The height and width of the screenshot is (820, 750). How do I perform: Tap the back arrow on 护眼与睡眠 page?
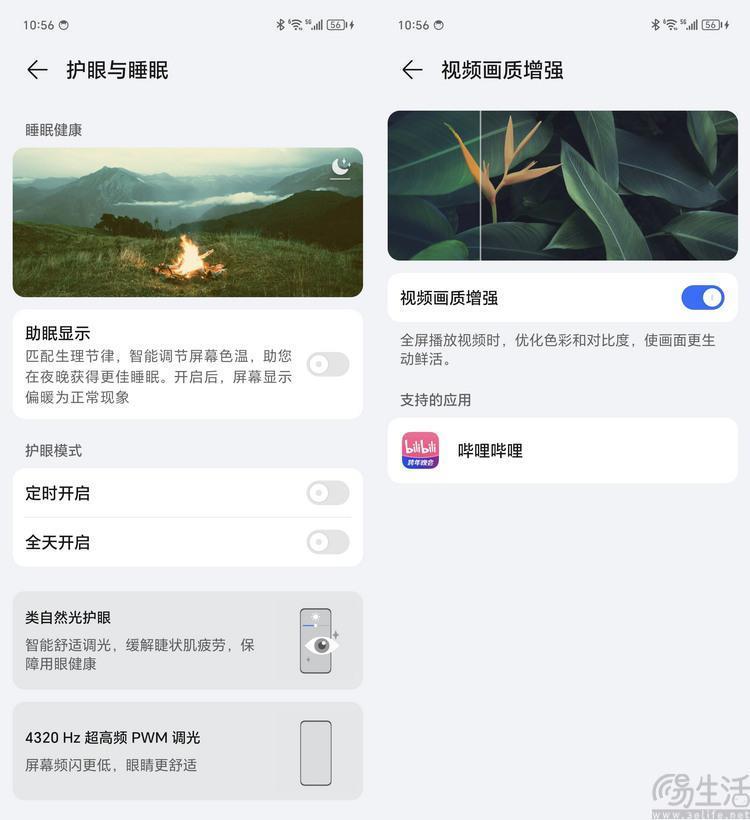[37, 69]
